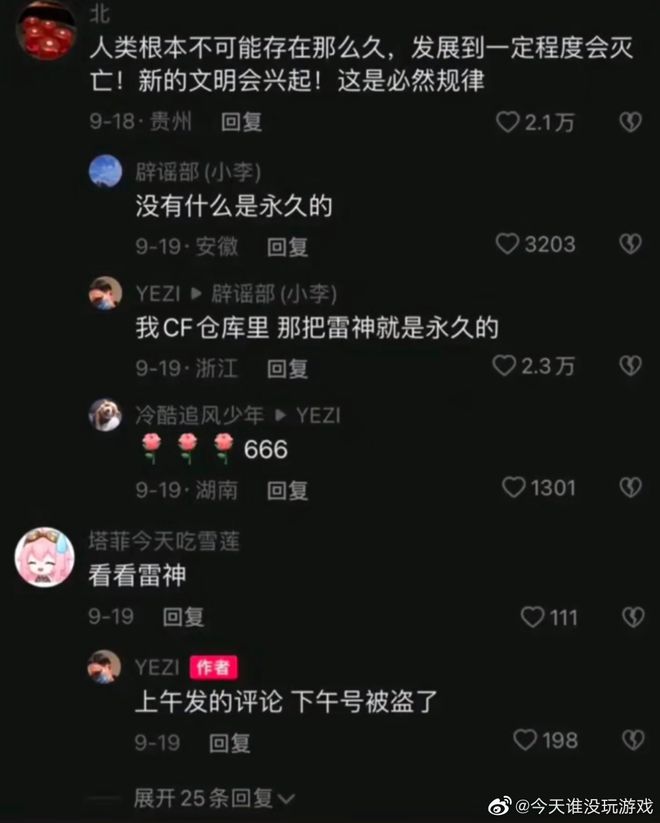Dislike YEZI's reply 上午发的评论 下午号被盗了

pyautogui.click(x=631, y=740)
